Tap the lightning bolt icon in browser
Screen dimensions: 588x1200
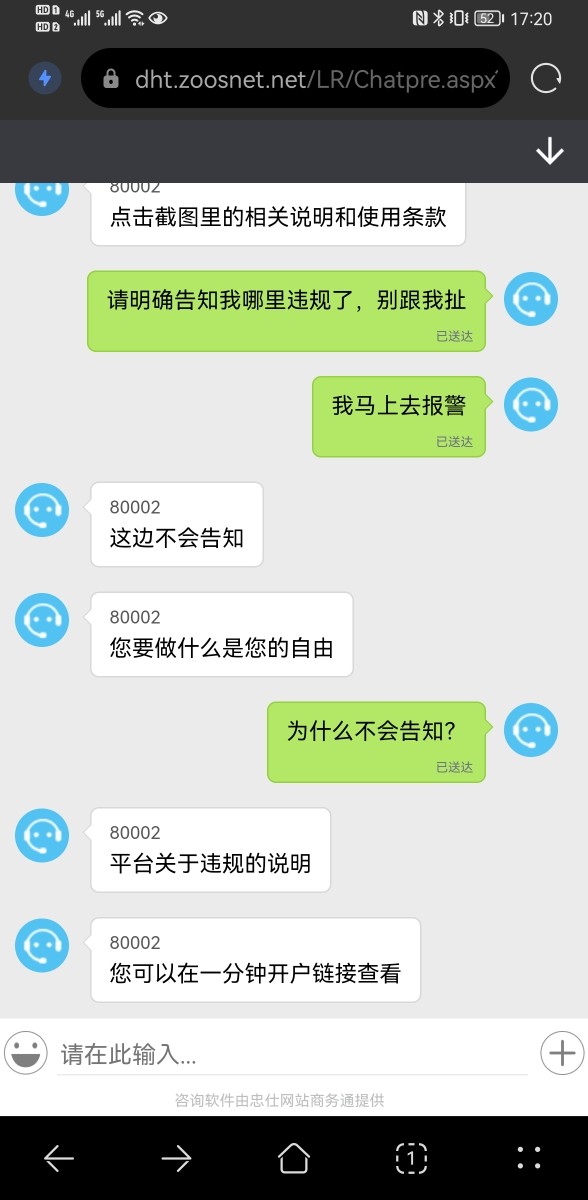tap(45, 79)
